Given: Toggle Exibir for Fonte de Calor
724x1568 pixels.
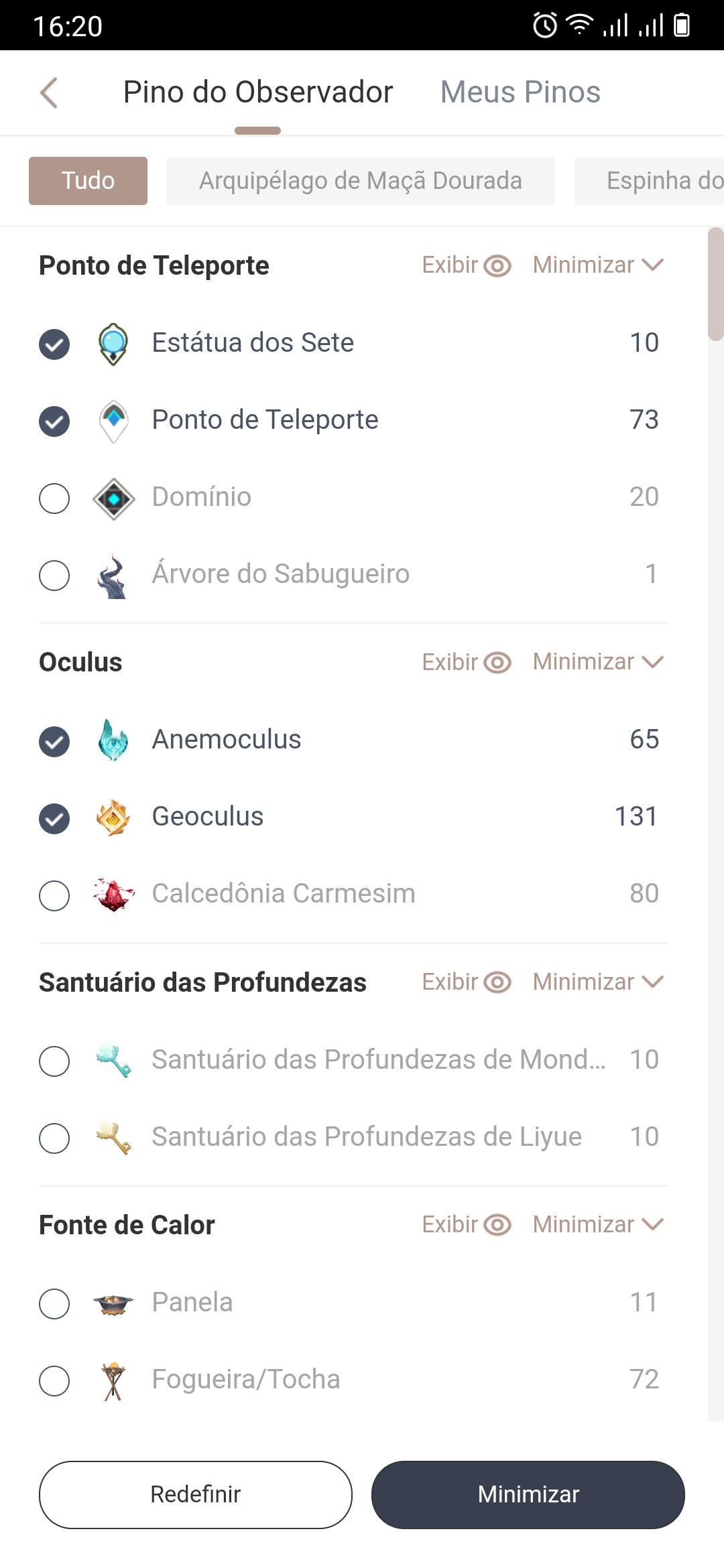Looking at the screenshot, I should point(467,1225).
